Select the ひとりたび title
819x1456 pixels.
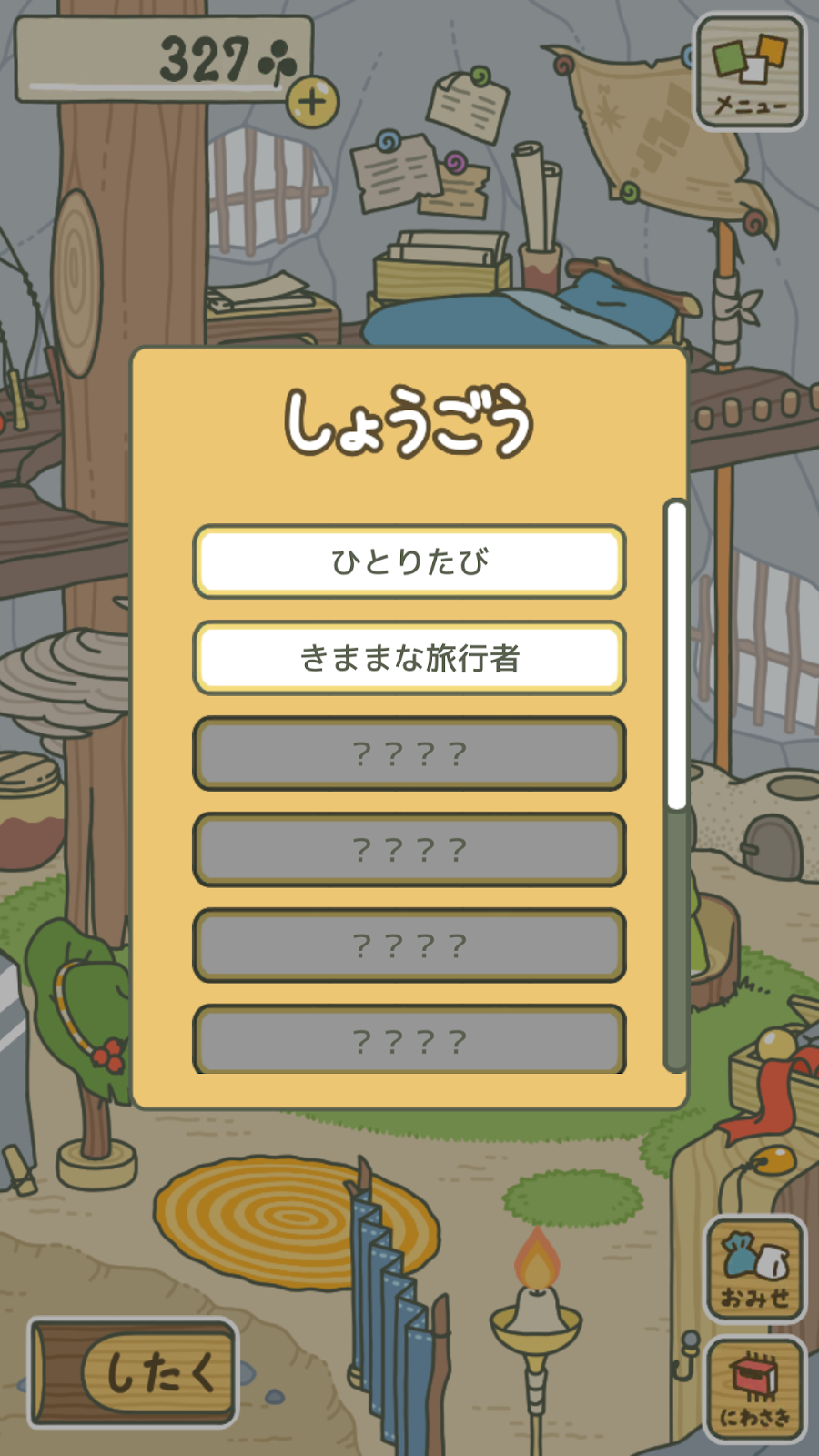[409, 561]
